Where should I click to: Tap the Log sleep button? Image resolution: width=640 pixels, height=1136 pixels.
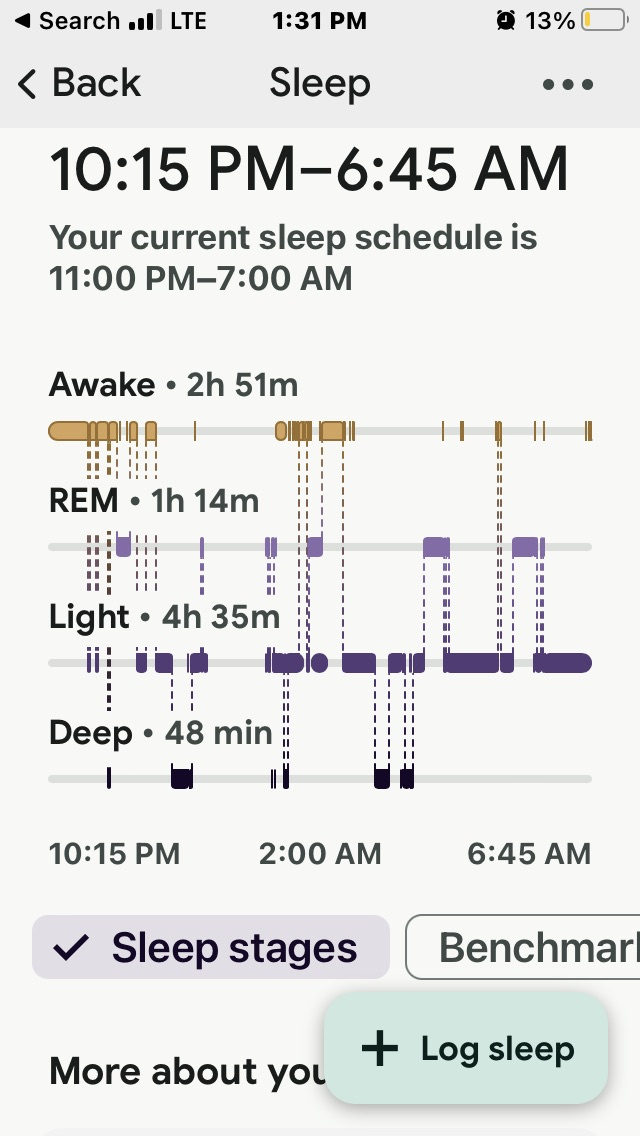467,1048
